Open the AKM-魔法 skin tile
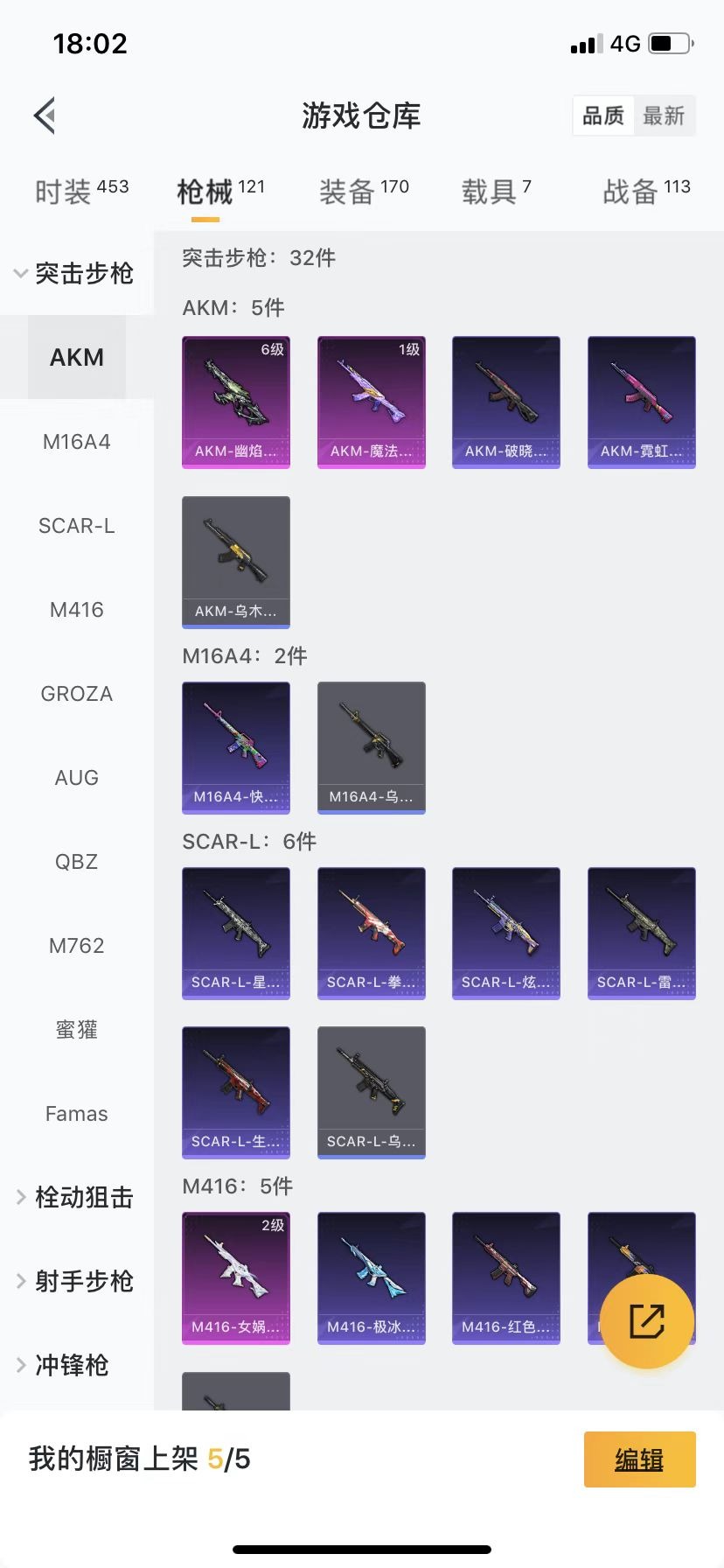The width and height of the screenshot is (724, 1568). coord(372,402)
